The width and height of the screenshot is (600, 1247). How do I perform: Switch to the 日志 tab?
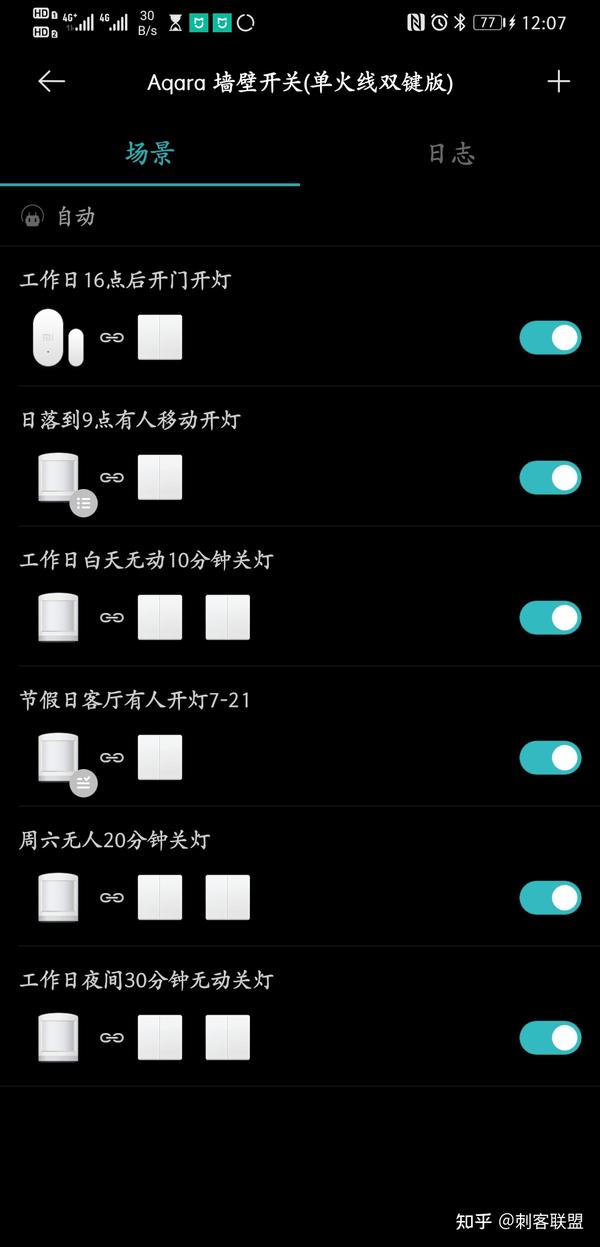(451, 153)
